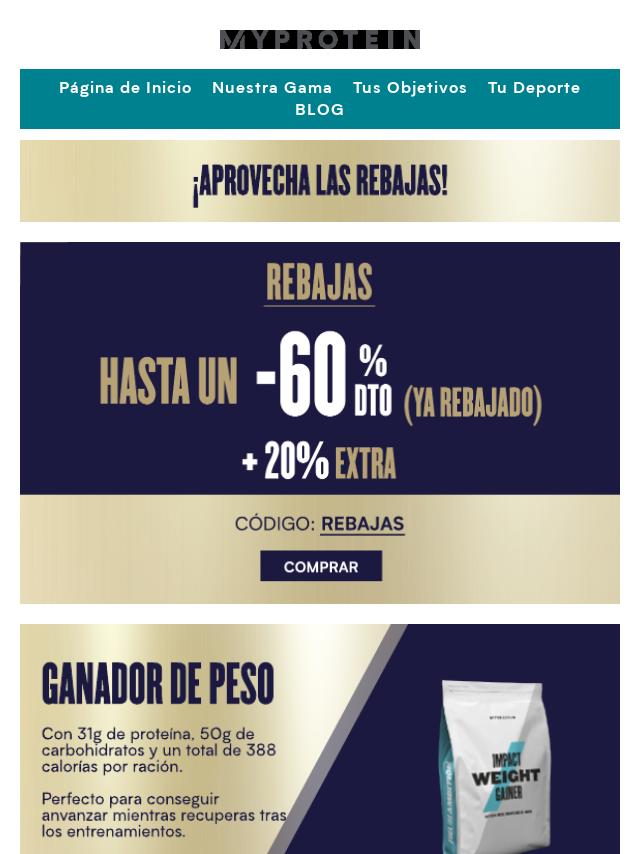
Task: Tap the COMPRAR button
Action: pos(321,567)
